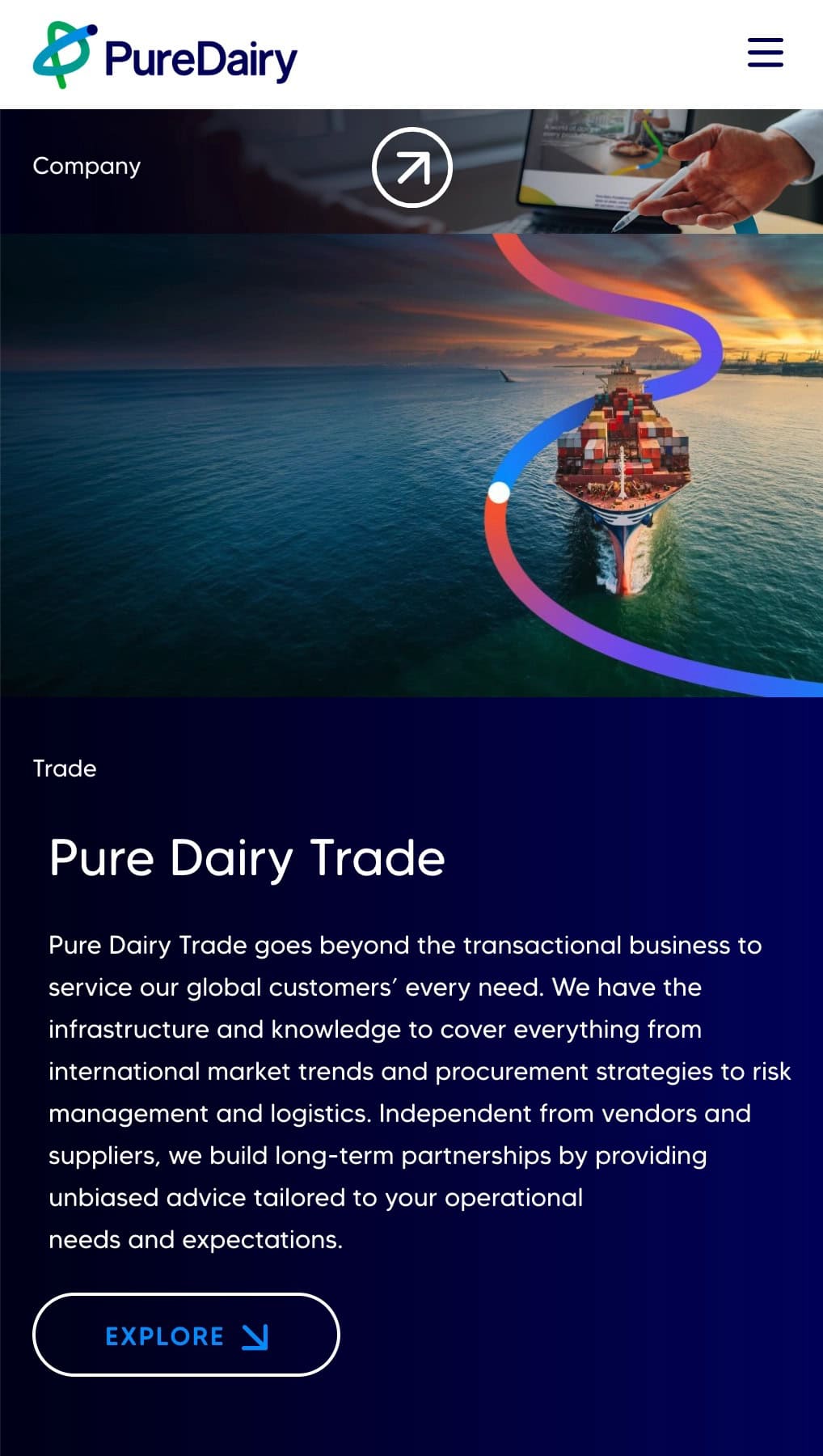Open the Trade cargo ship image card

[411, 465]
